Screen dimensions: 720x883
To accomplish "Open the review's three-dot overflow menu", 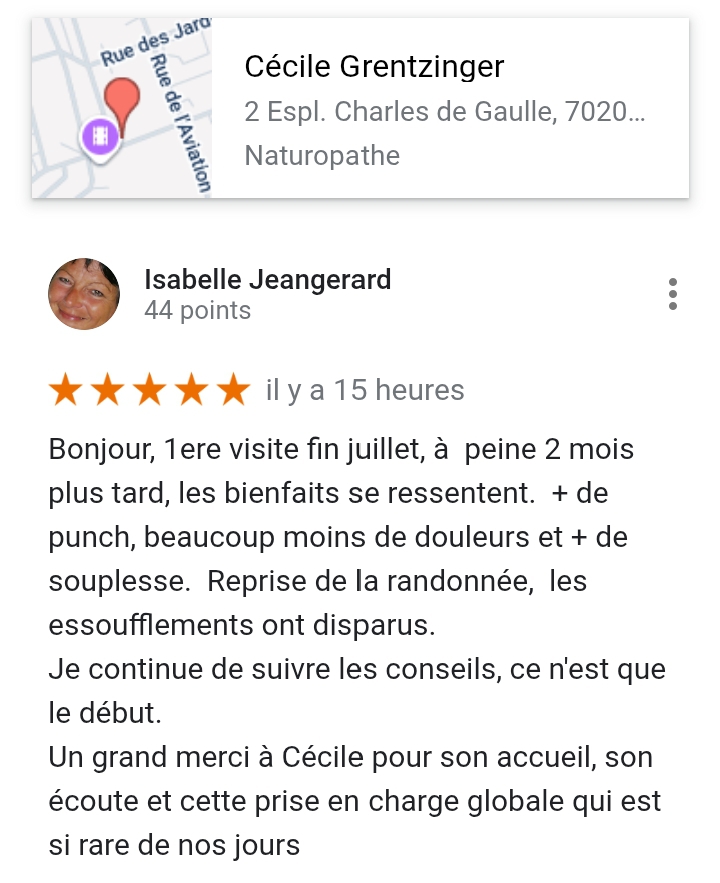I will [673, 294].
